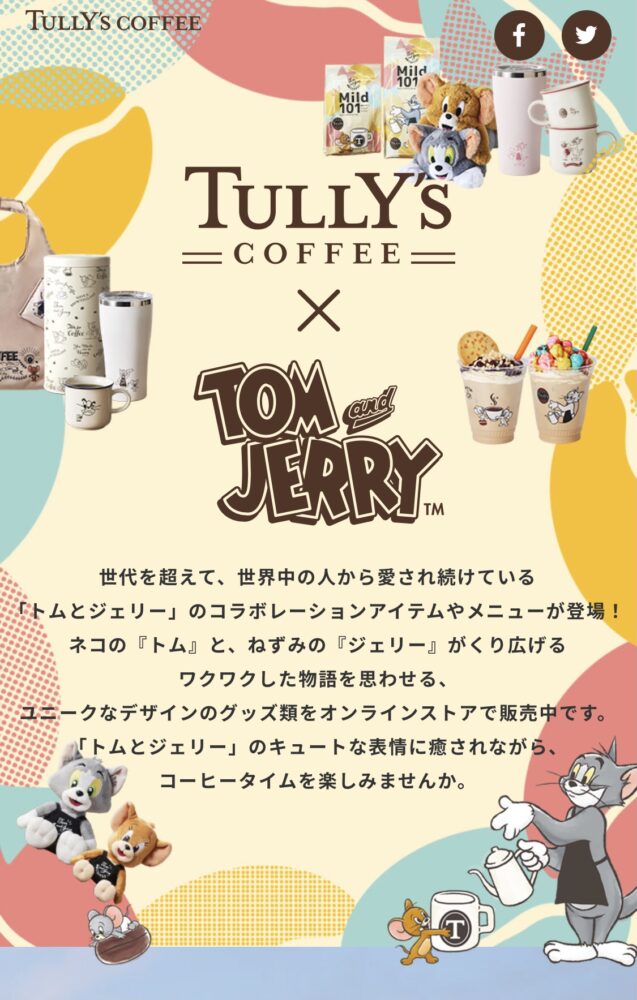Viewport: 637px width, 1000px height.
Task: Share this page on Facebook
Action: (x=520, y=37)
